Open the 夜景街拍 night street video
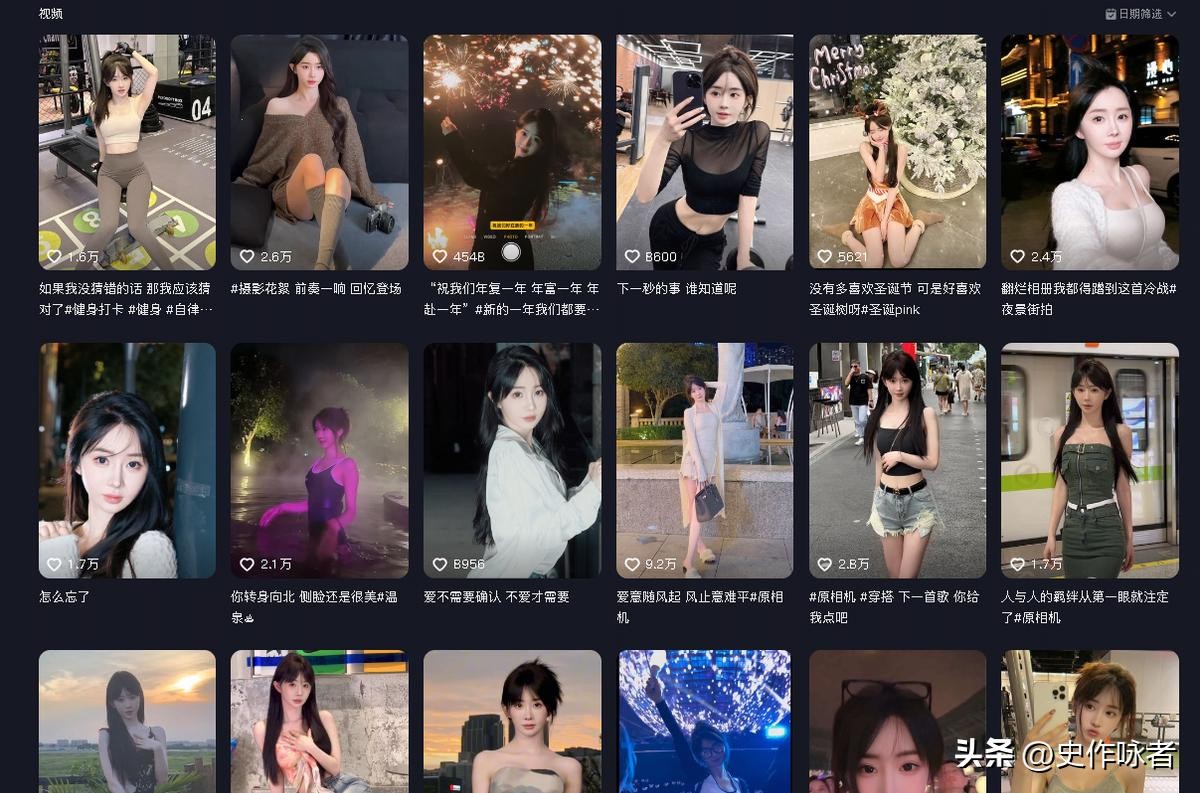 [1090, 152]
